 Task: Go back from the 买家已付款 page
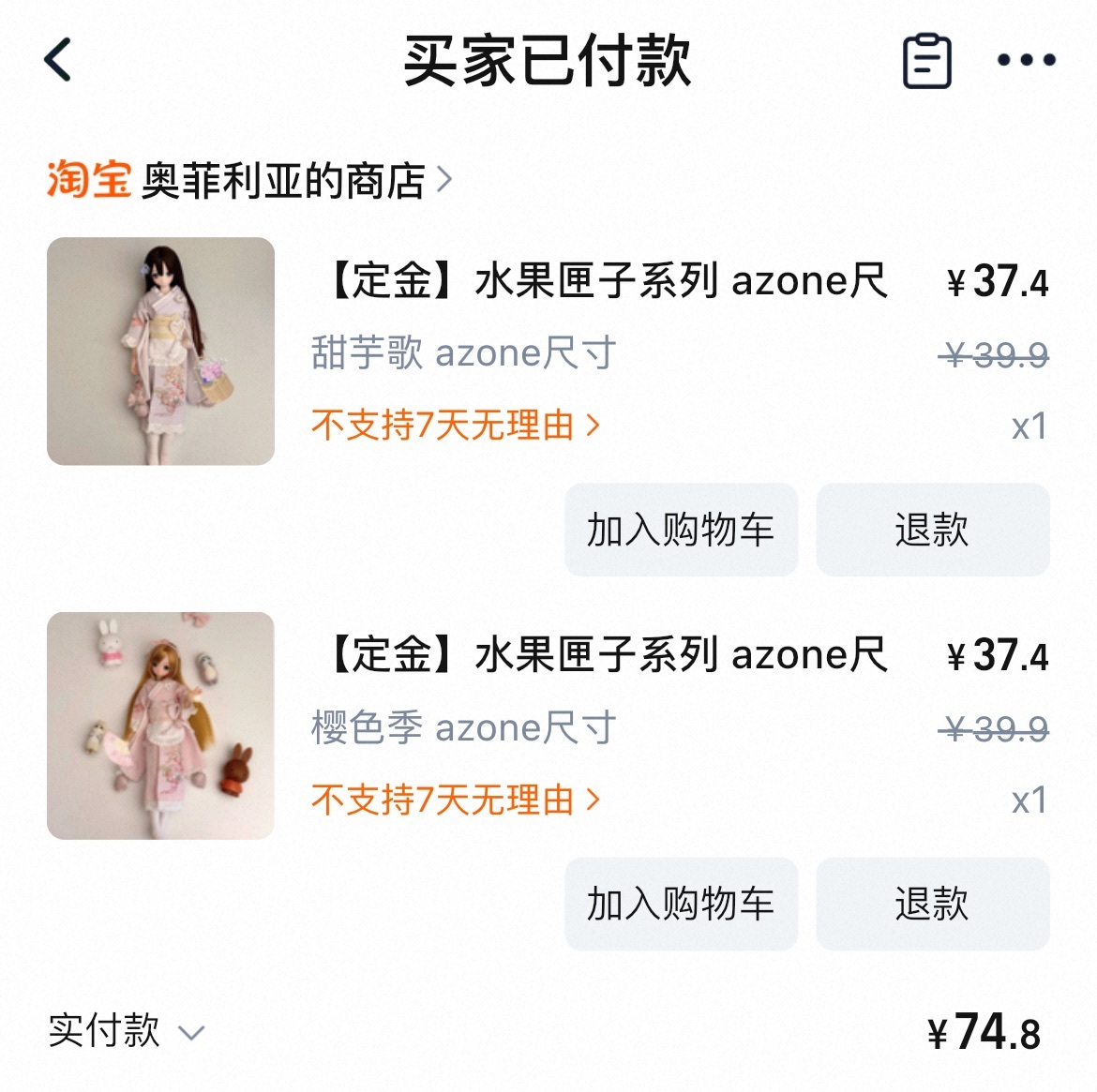tap(58, 60)
